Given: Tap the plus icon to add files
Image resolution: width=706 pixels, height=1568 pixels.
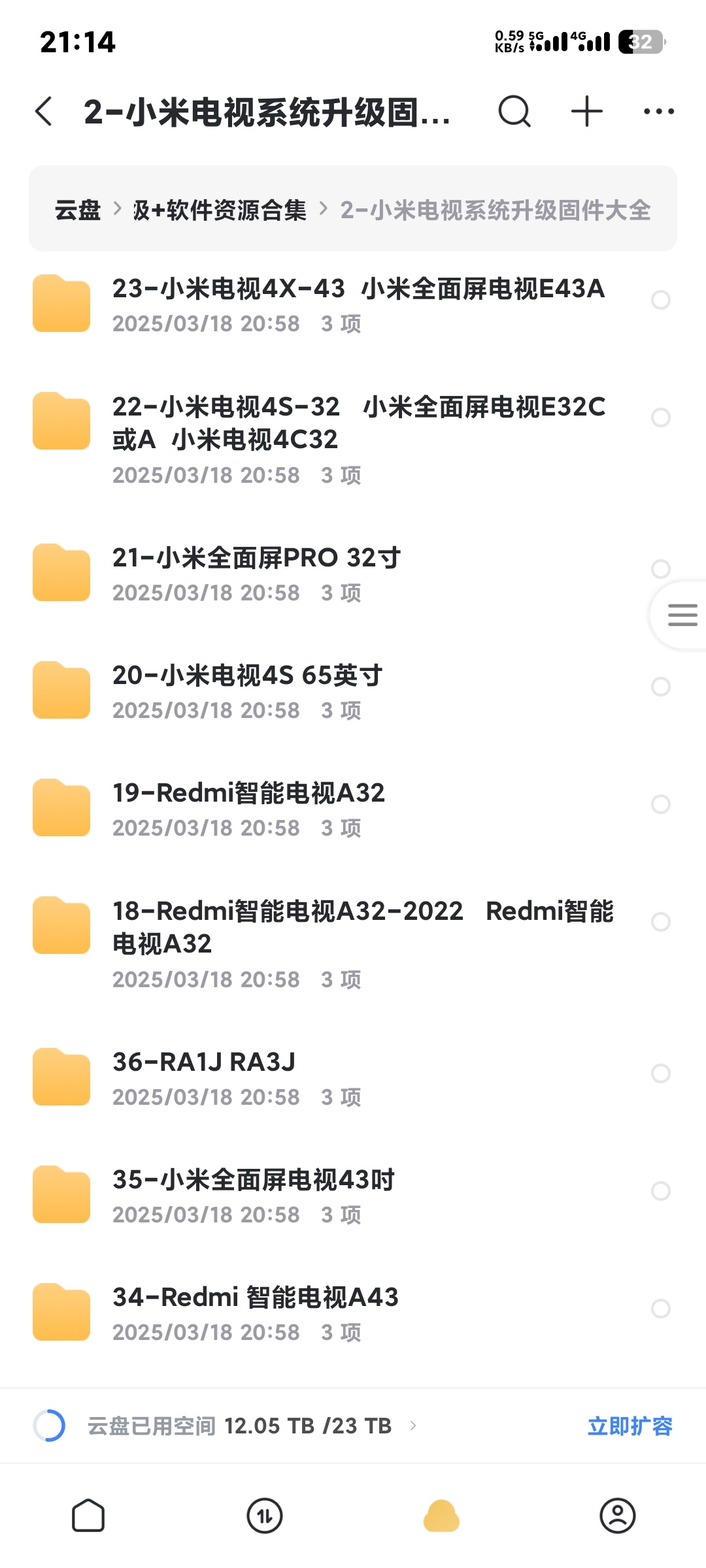Looking at the screenshot, I should [x=586, y=111].
